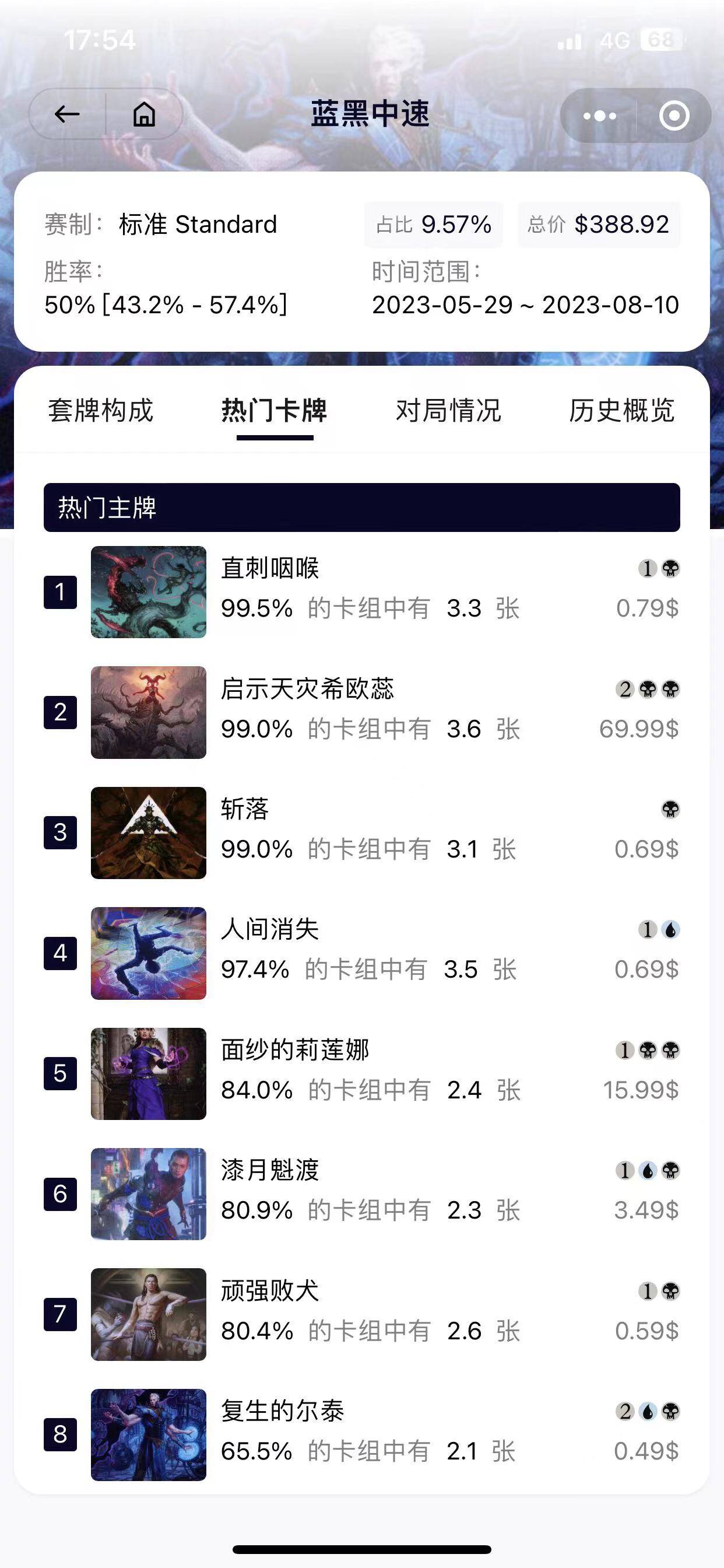Screen dimensions: 724x1568
Task: Open the three-dot more menu
Action: (x=599, y=116)
